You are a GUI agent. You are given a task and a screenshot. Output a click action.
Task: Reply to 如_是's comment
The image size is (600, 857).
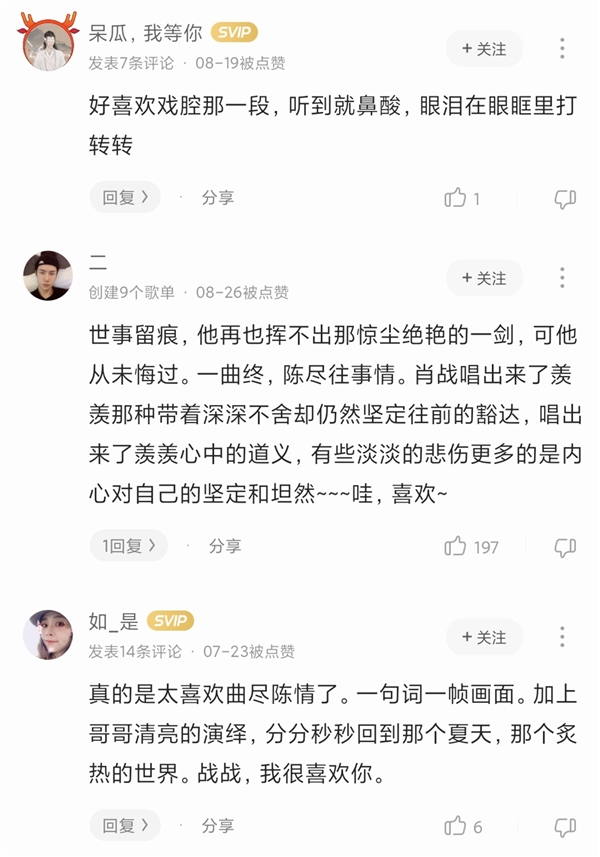(125, 826)
